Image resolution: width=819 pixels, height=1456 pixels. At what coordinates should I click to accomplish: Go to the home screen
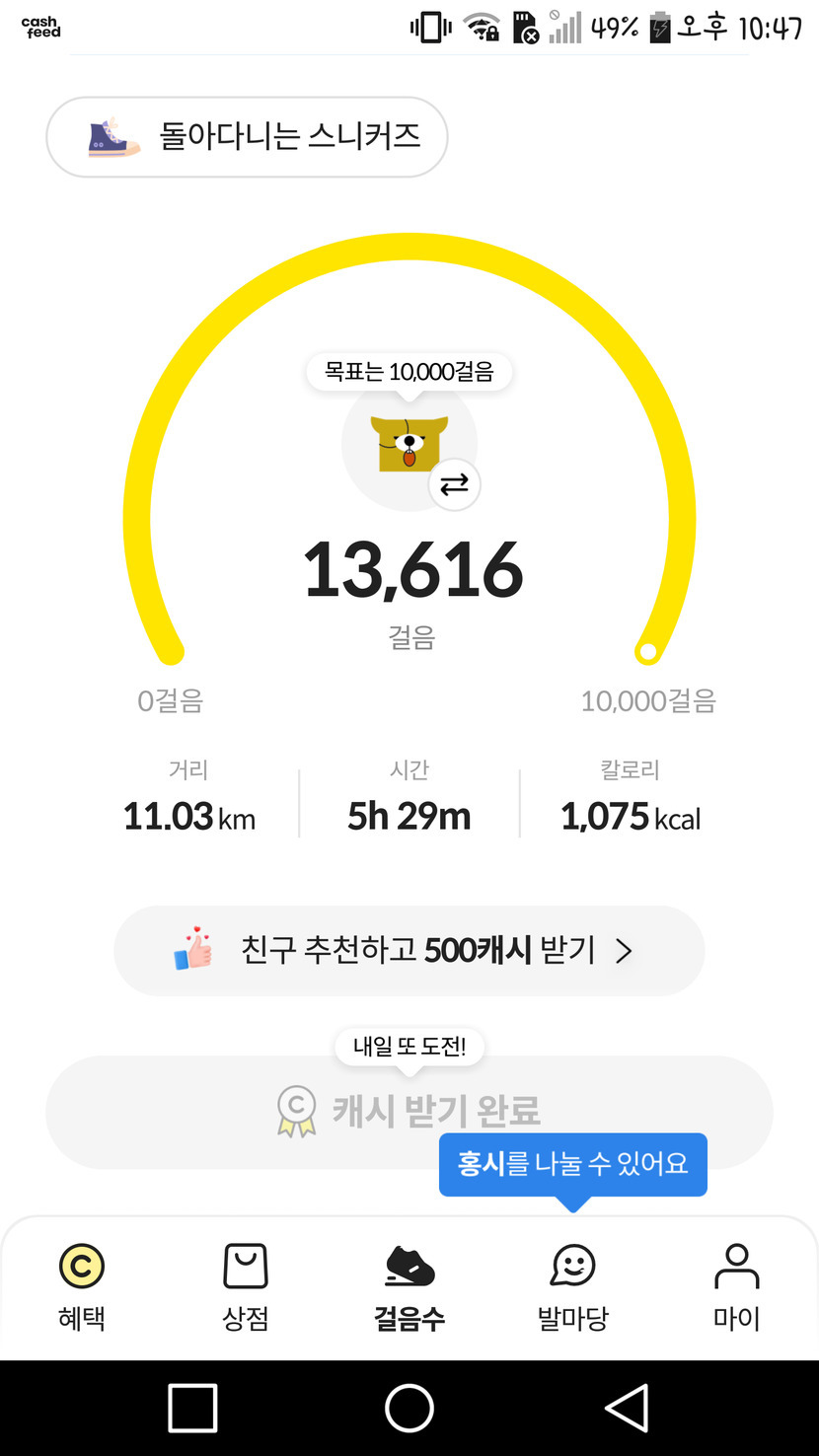coord(409,1408)
